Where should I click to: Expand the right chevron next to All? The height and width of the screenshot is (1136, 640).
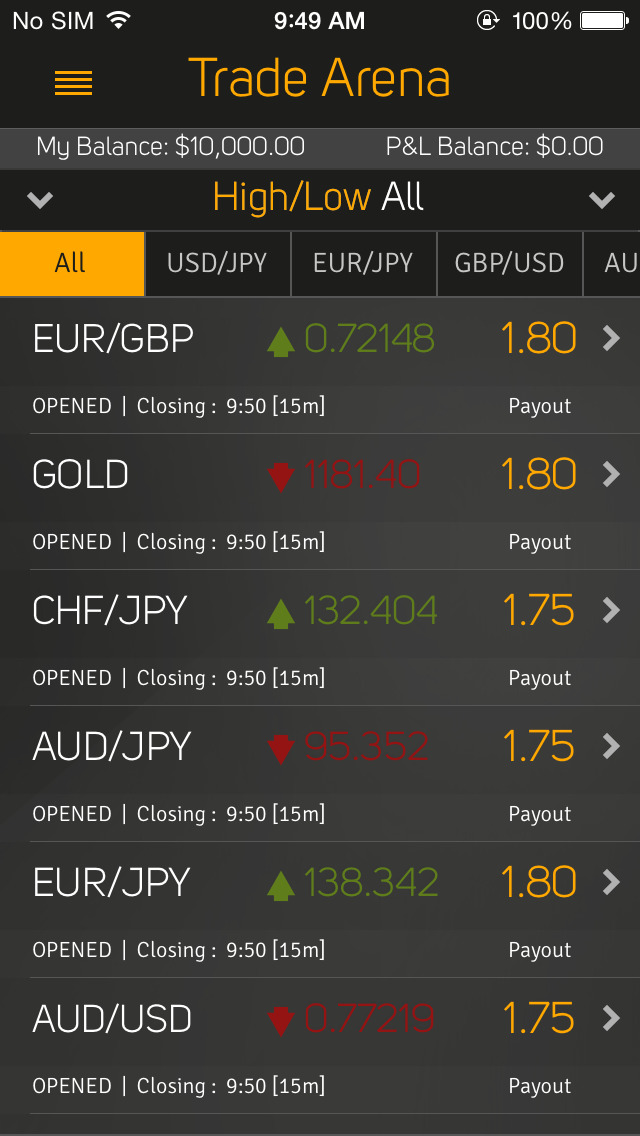click(x=602, y=199)
